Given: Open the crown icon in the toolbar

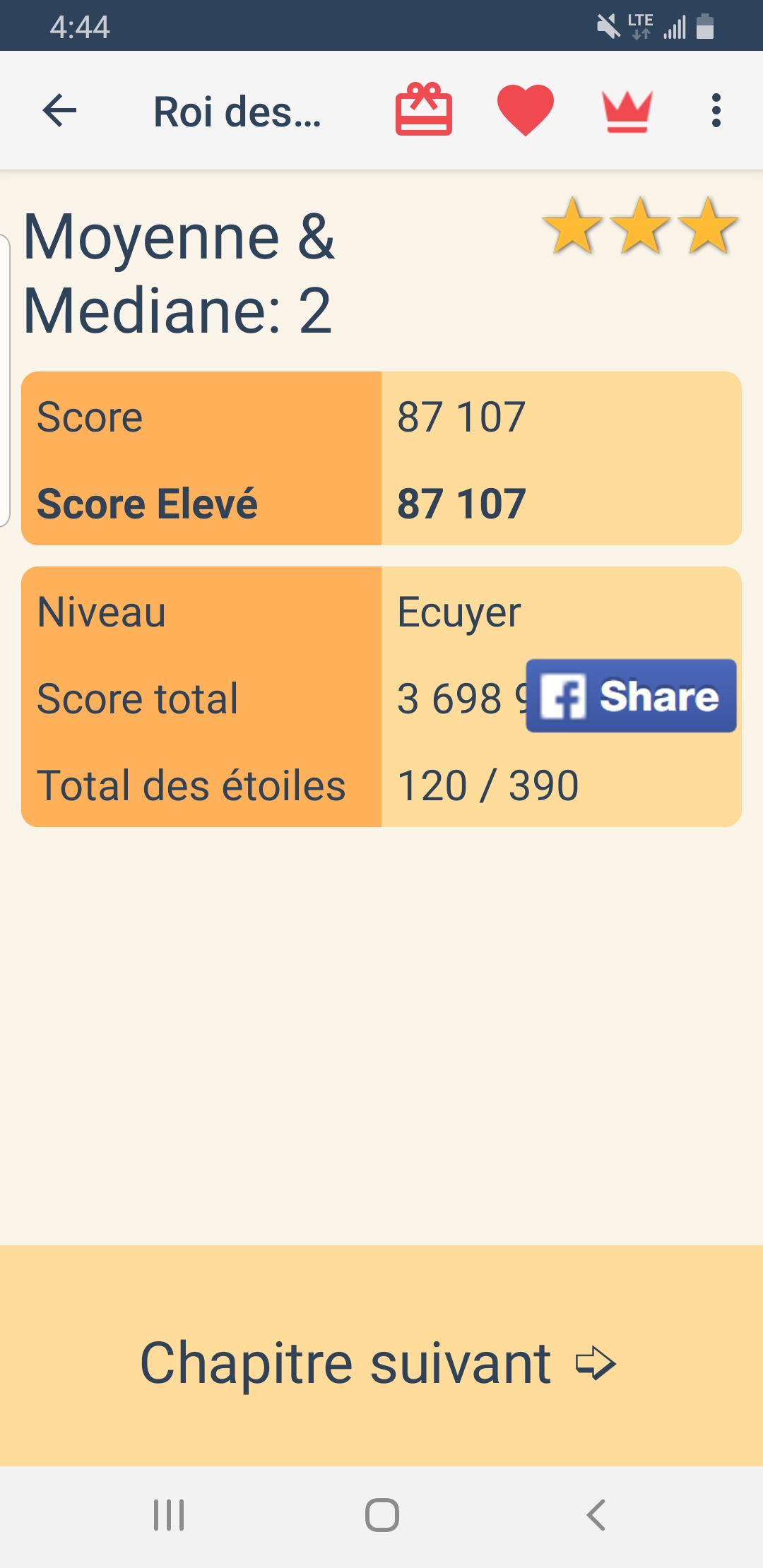Looking at the screenshot, I should point(627,111).
